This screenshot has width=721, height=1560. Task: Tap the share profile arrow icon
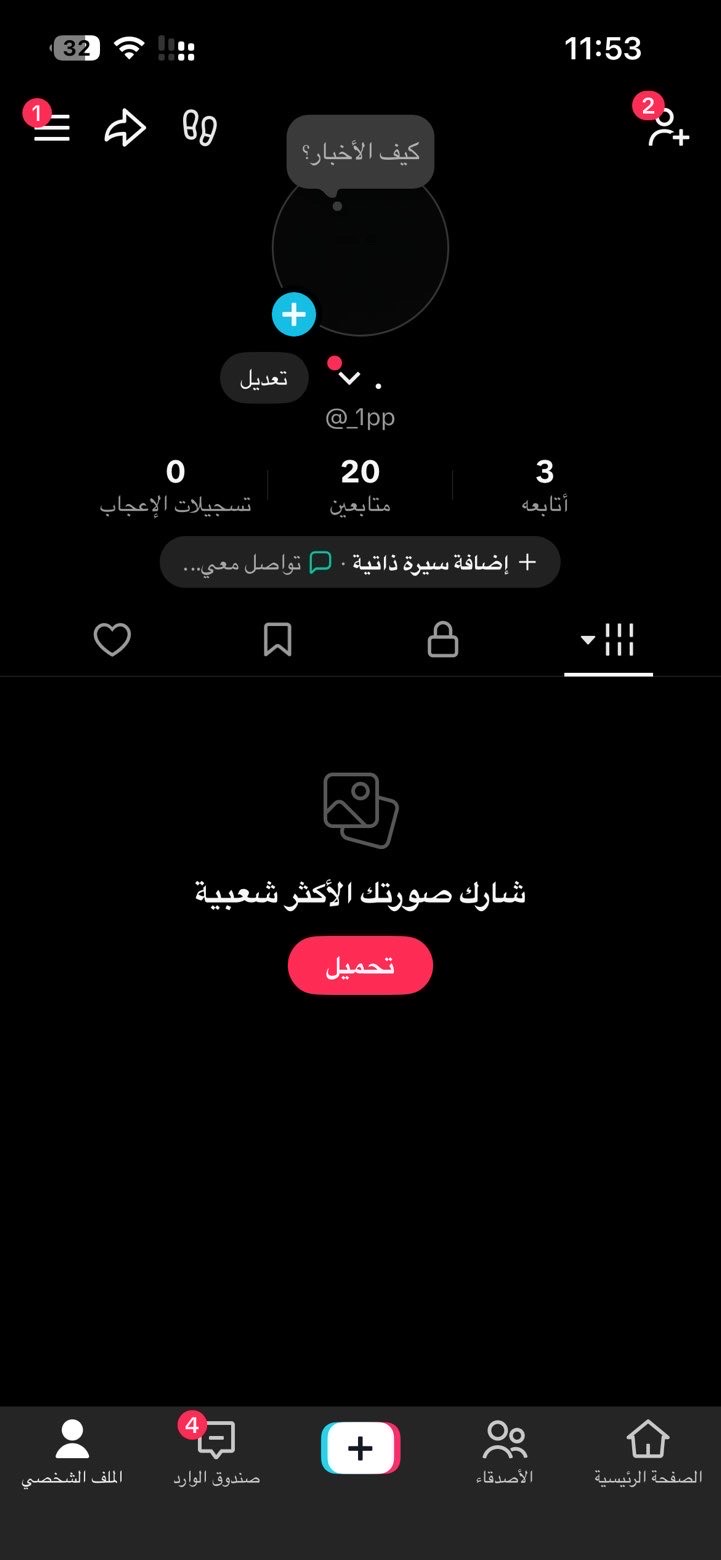coord(123,127)
